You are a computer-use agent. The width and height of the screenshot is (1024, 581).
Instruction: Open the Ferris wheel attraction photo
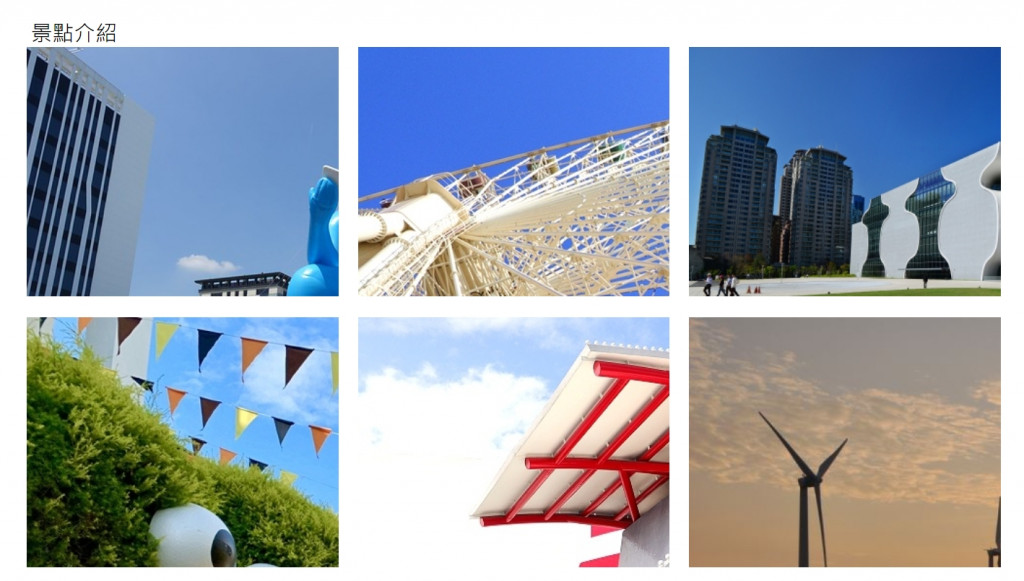click(513, 171)
